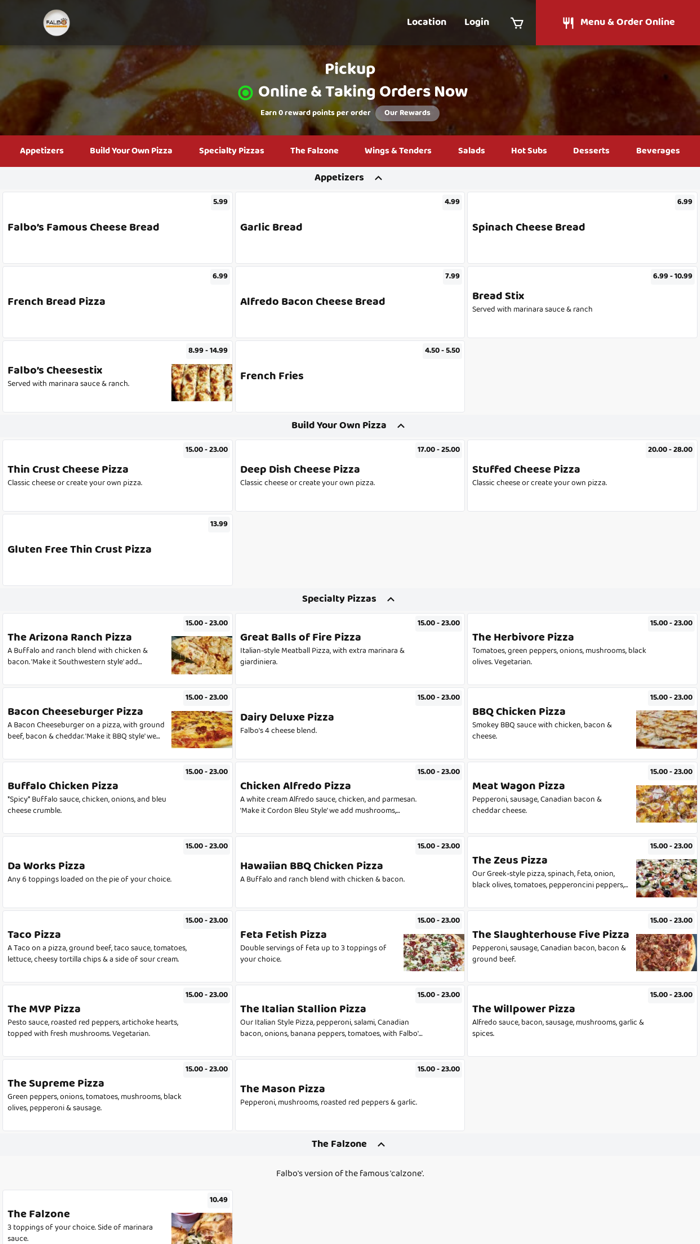Select Garlic Bread
700x1244 pixels.
click(350, 228)
